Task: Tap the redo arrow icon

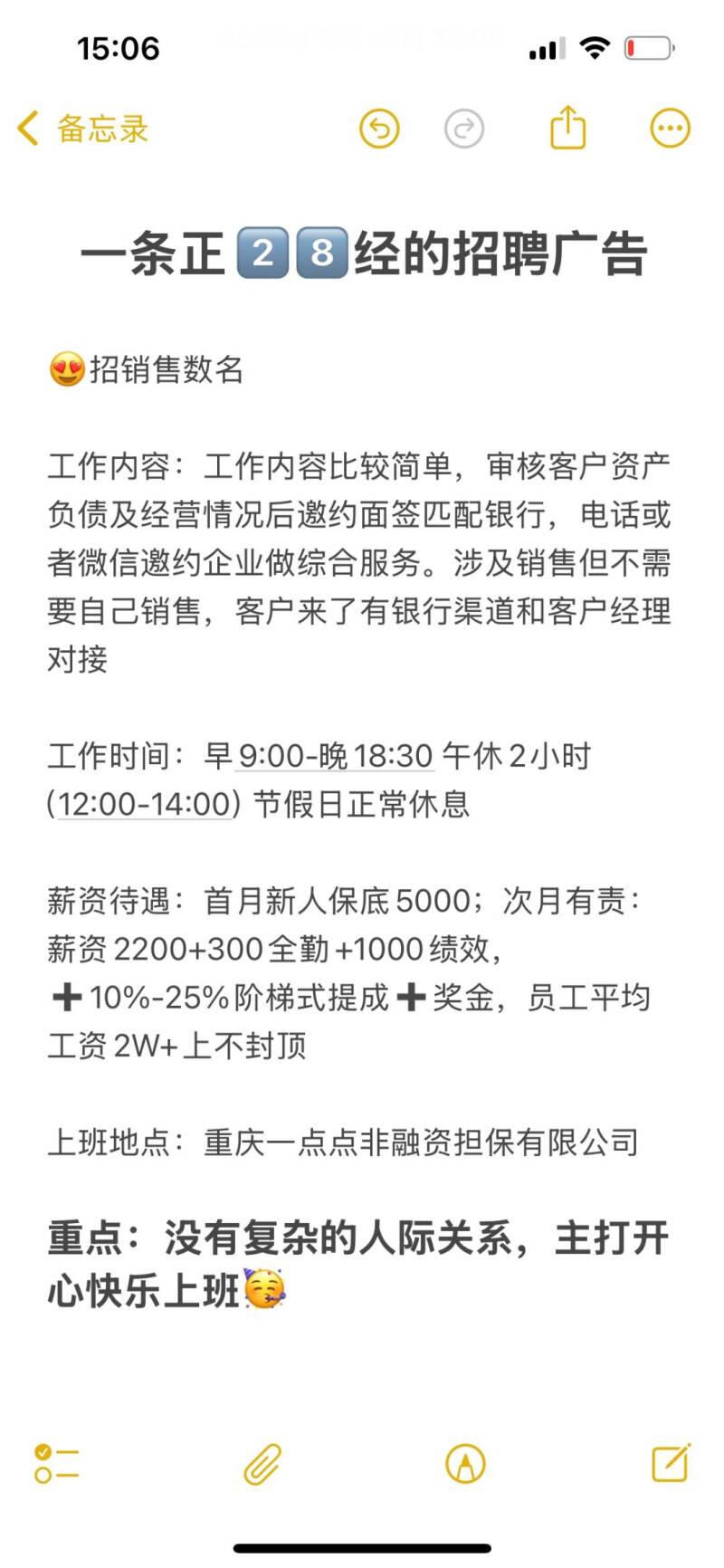Action: [464, 129]
